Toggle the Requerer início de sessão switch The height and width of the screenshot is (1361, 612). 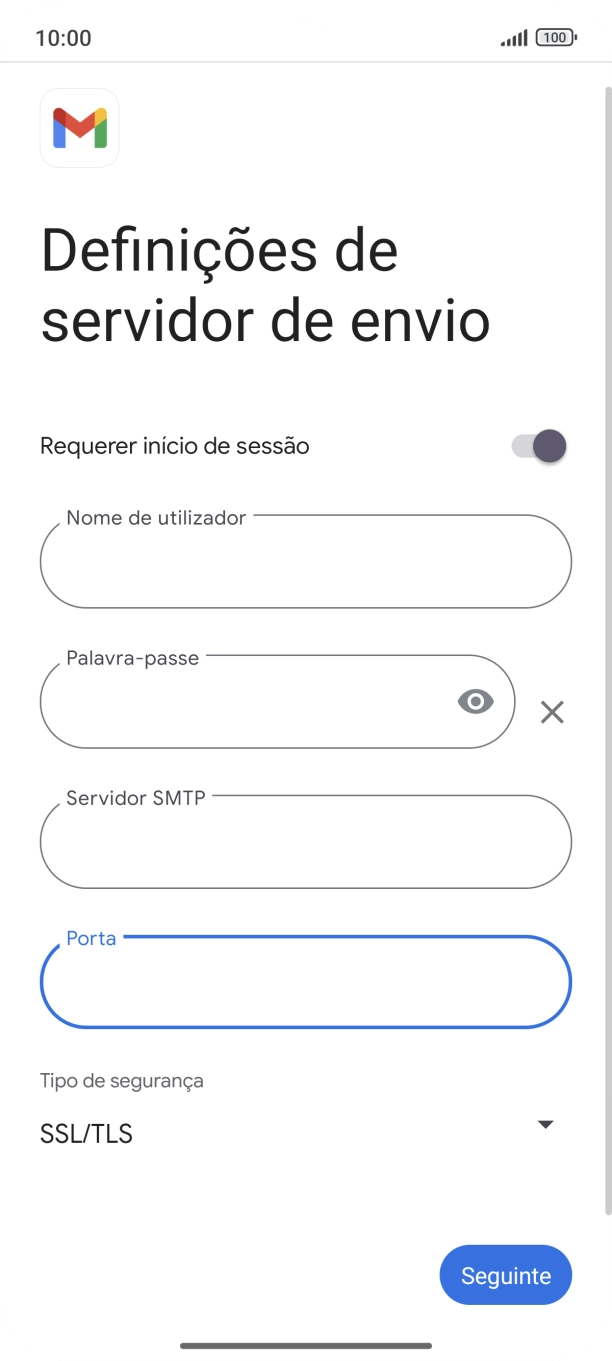539,446
